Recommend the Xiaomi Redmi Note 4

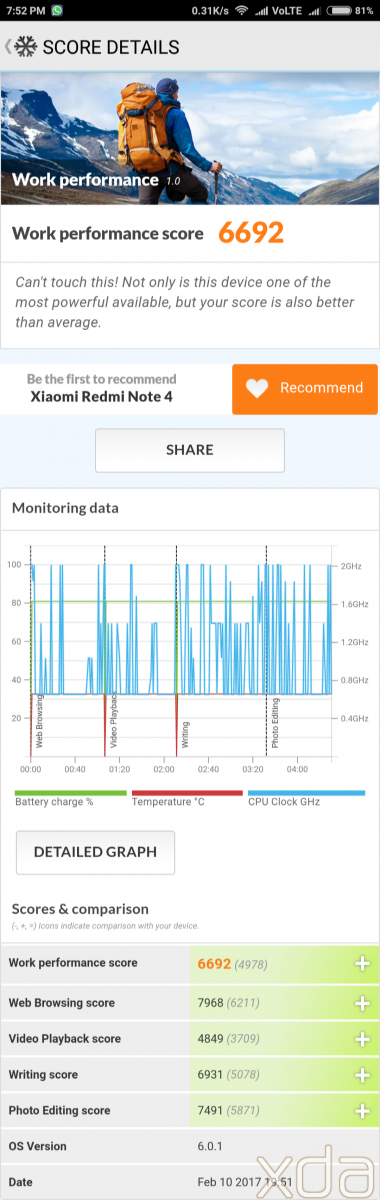coord(305,389)
